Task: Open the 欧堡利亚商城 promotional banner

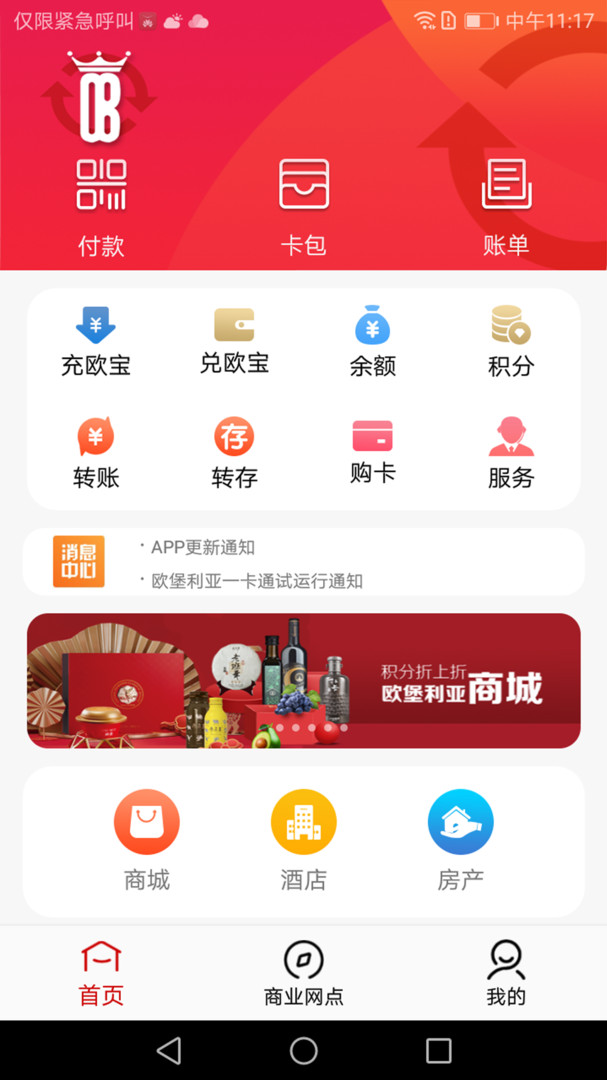Action: (304, 681)
